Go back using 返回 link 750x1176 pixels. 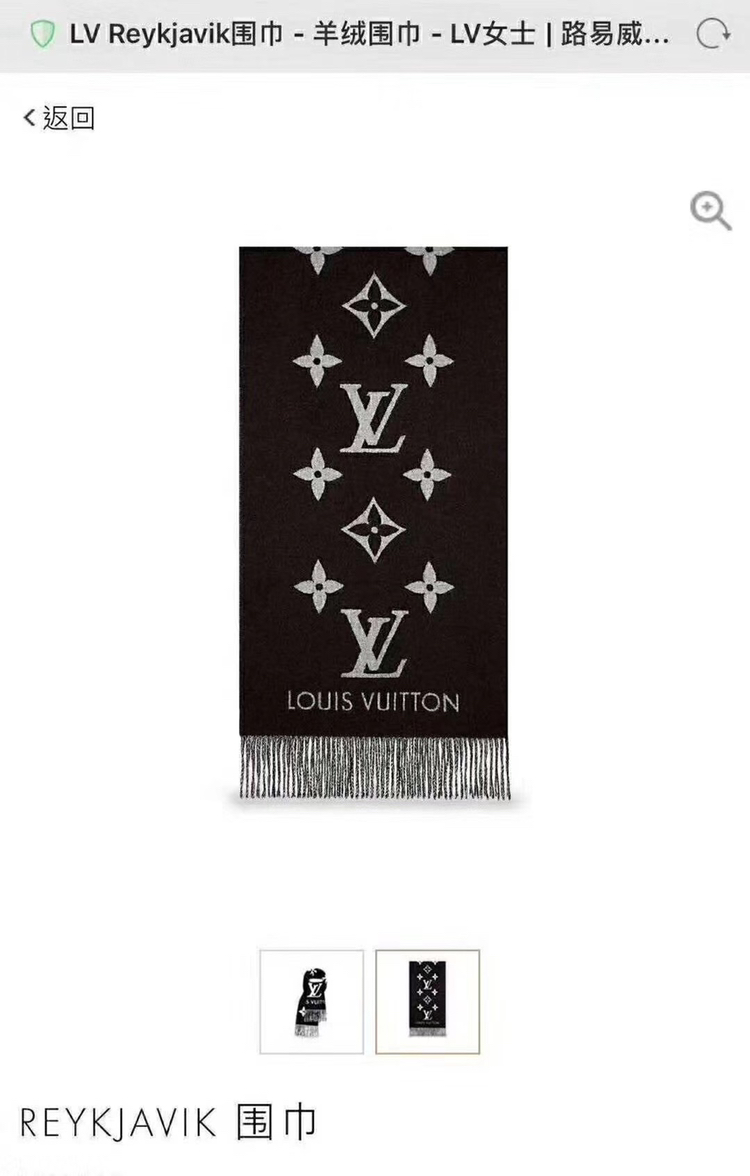pyautogui.click(x=59, y=118)
